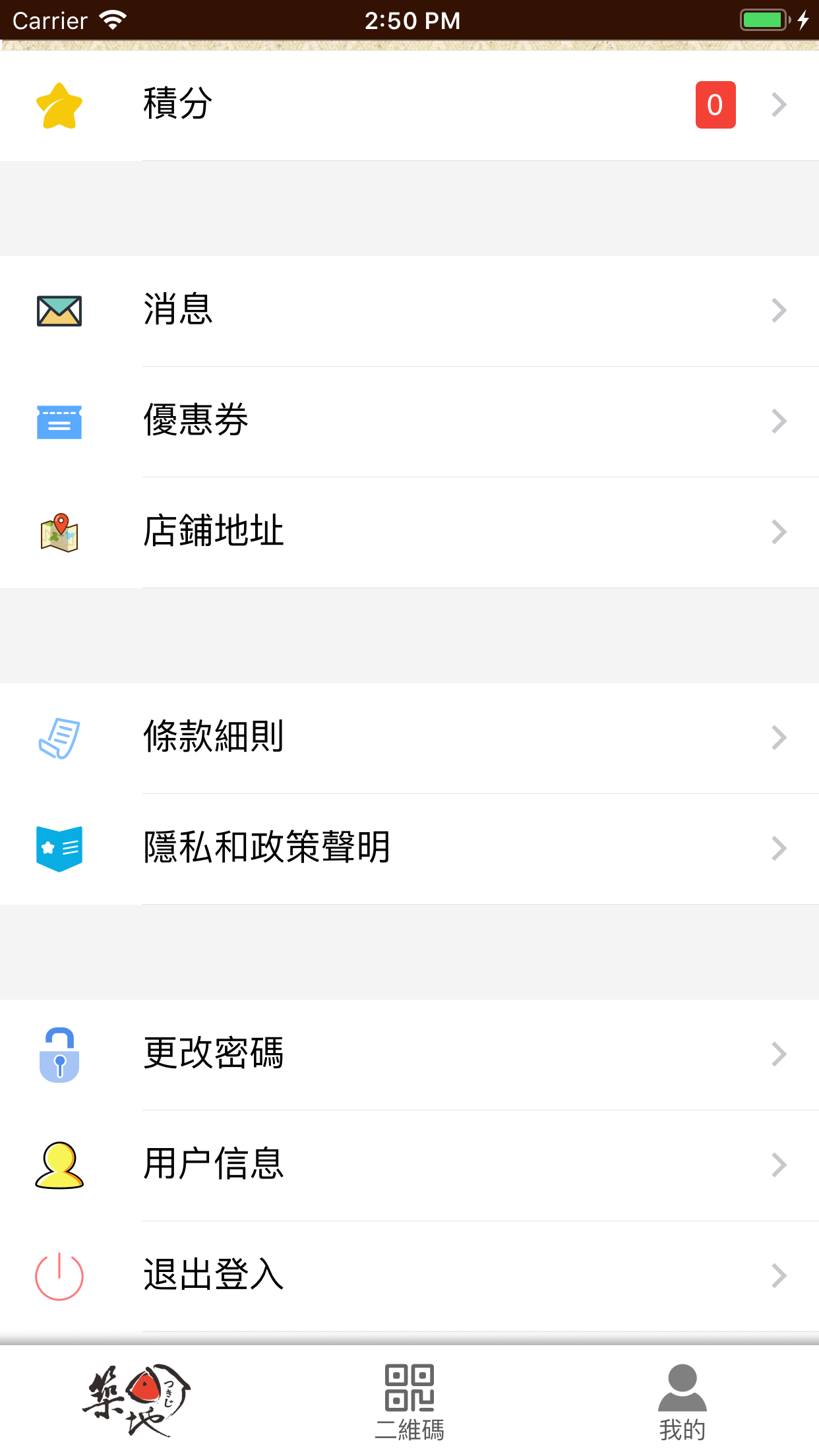Screen dimensions: 819x1456
Task: Click the map pin store address icon
Action: click(x=59, y=531)
